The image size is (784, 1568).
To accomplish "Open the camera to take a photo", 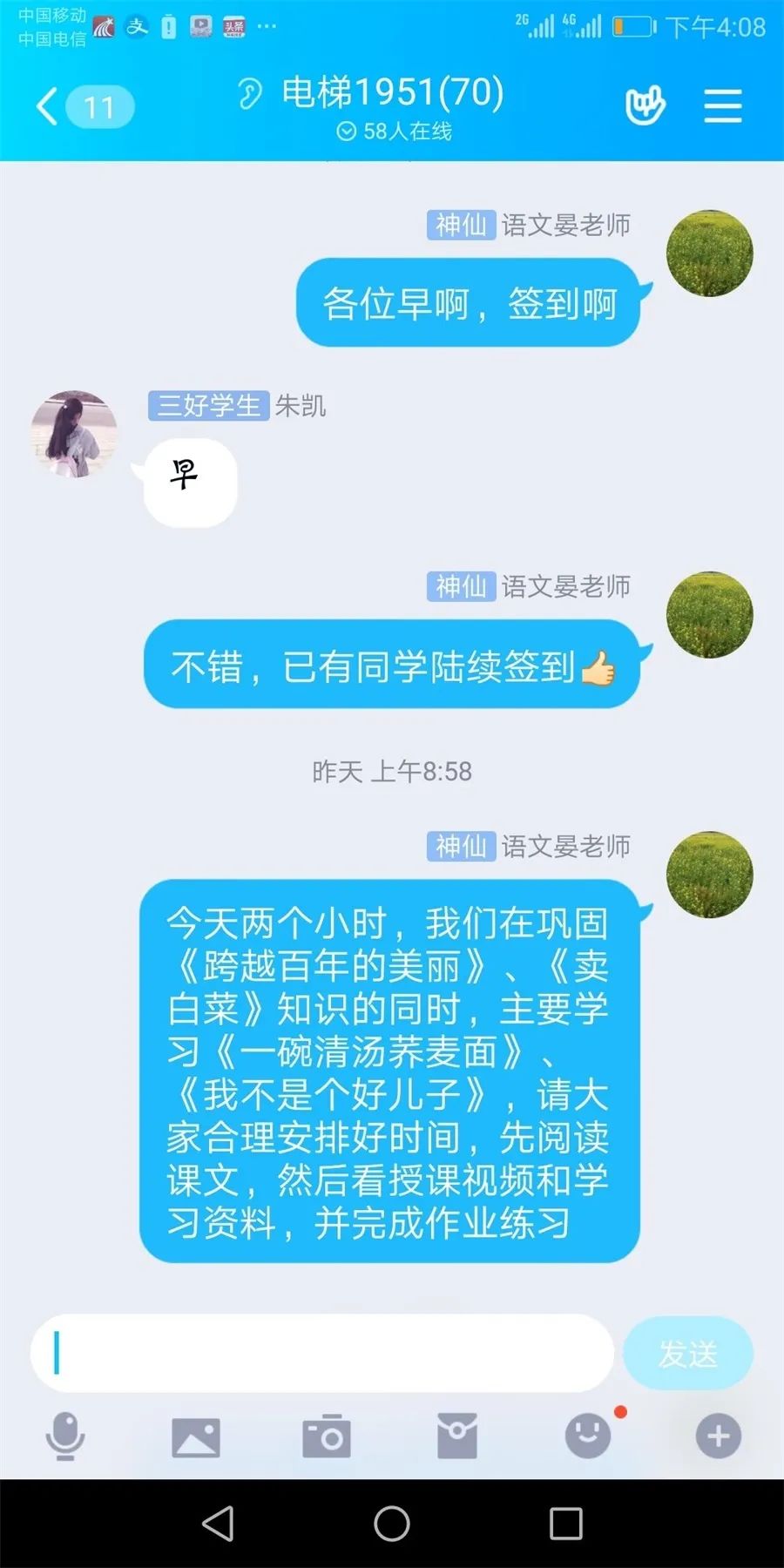I will [327, 1436].
